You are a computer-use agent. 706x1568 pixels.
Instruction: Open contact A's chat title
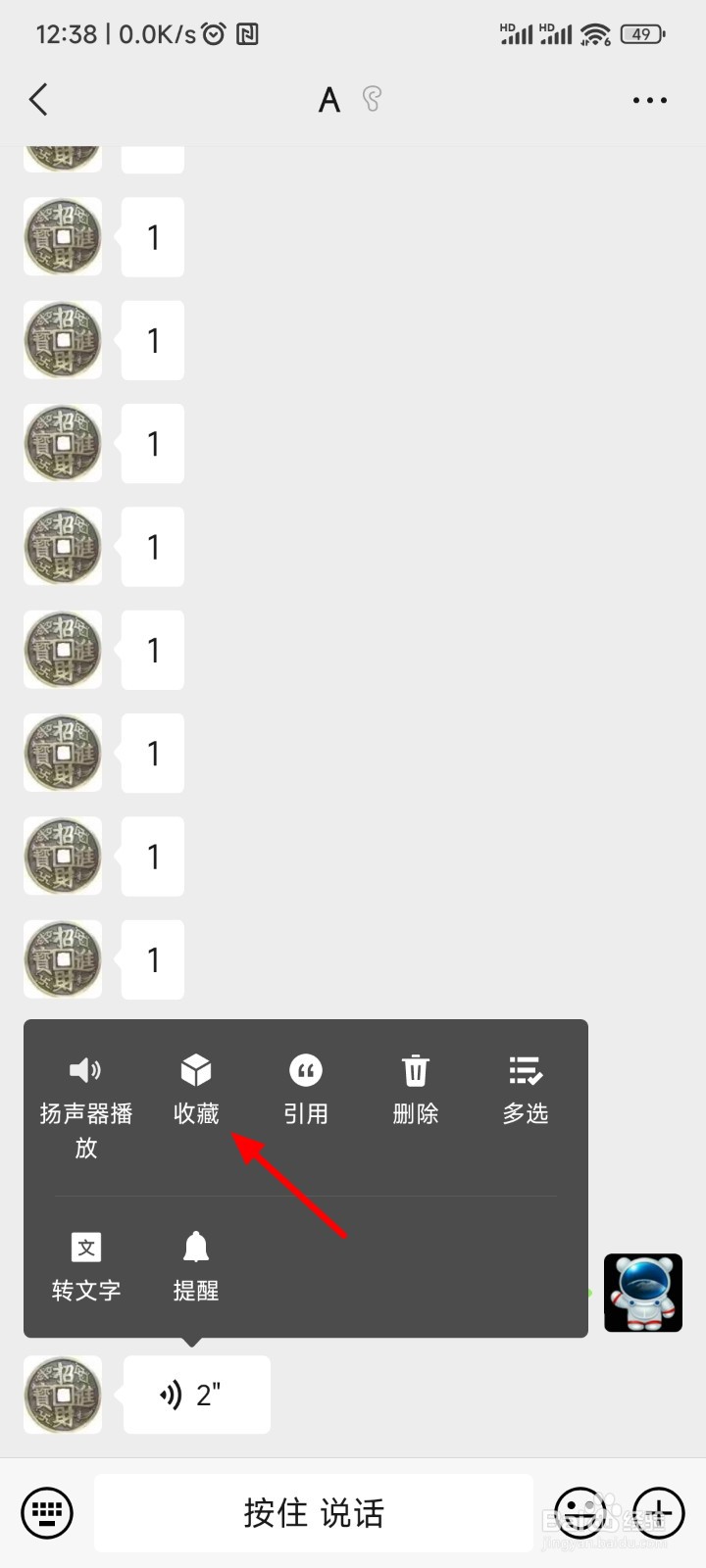tap(329, 99)
